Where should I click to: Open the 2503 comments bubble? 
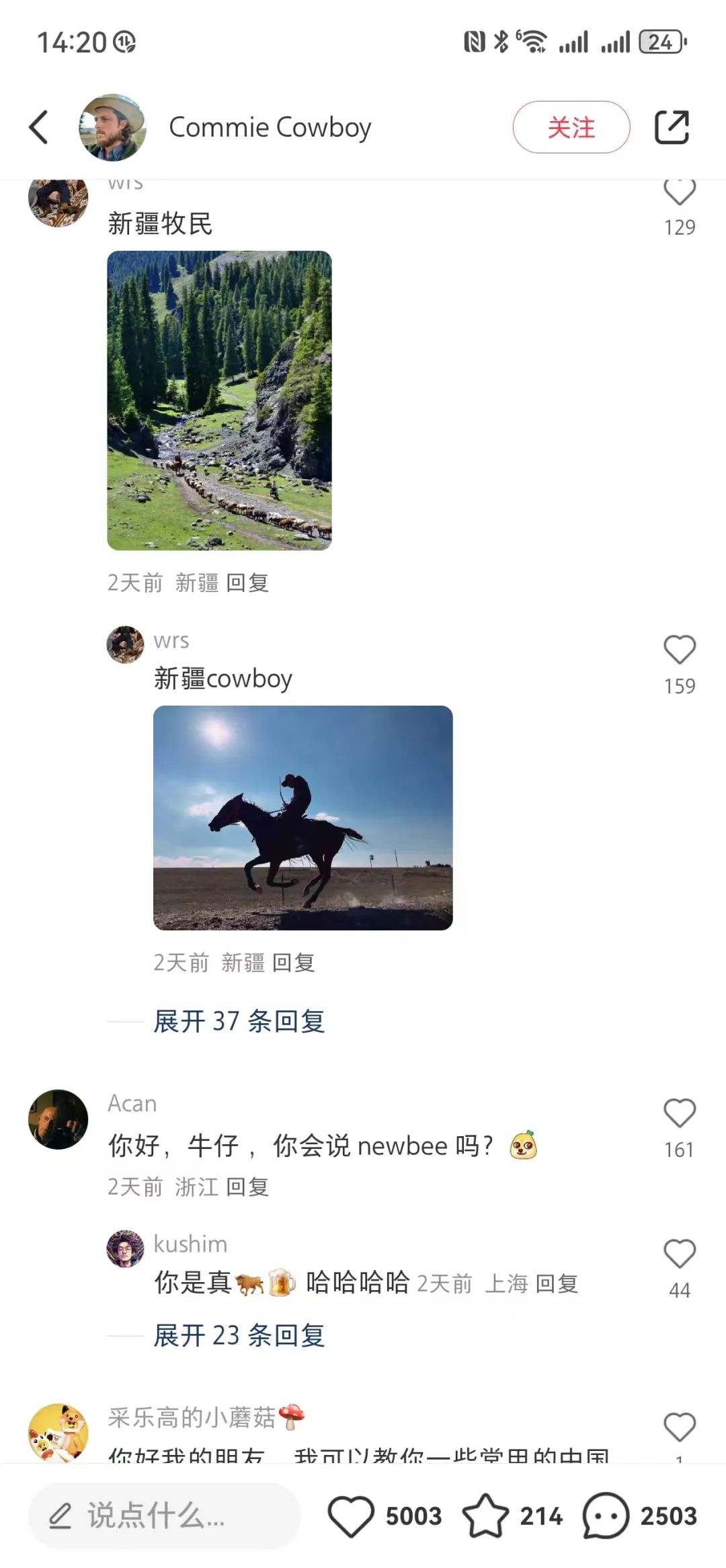[606, 1516]
